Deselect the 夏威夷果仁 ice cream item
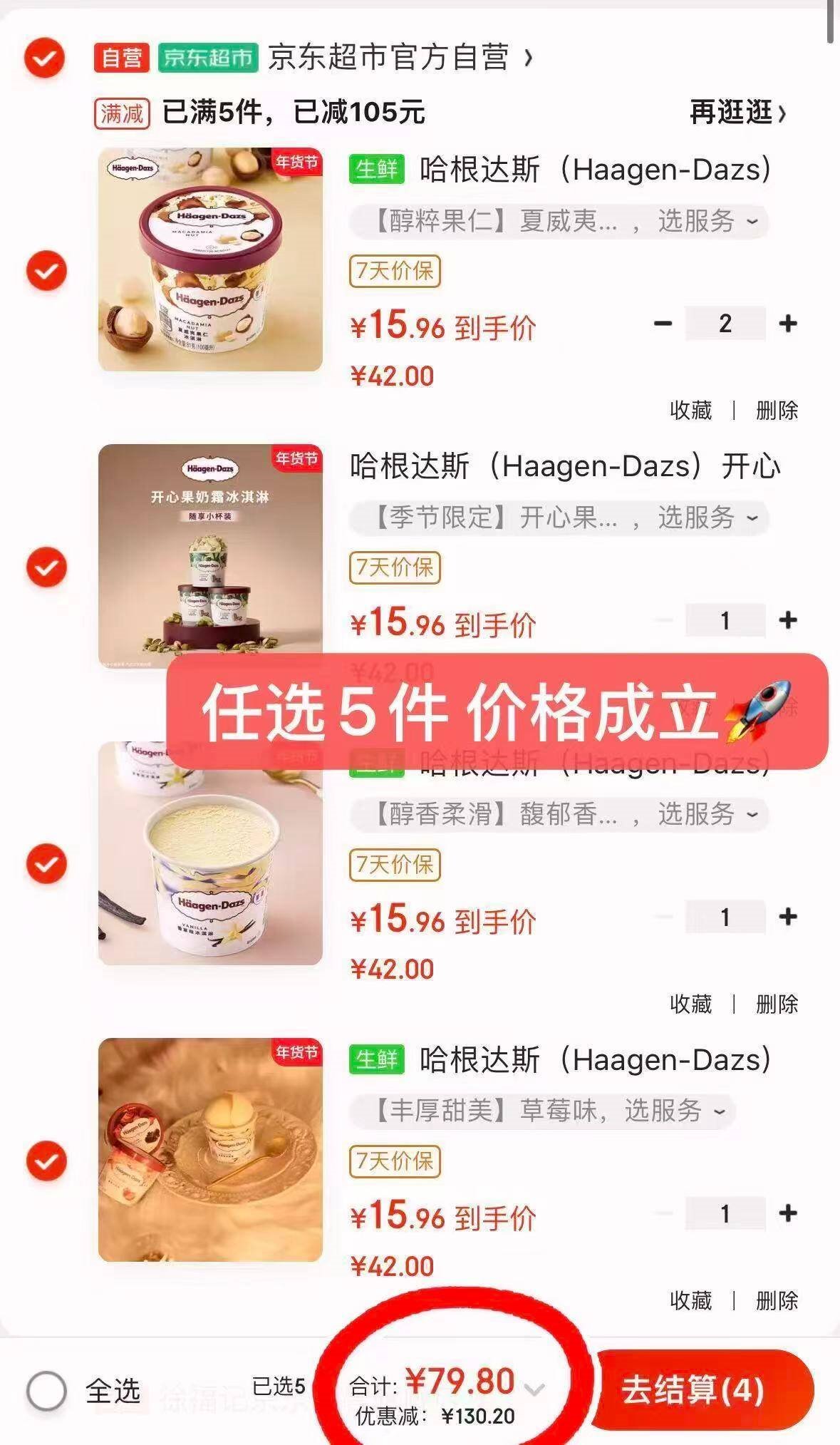Image resolution: width=840 pixels, height=1445 pixels. [46, 271]
